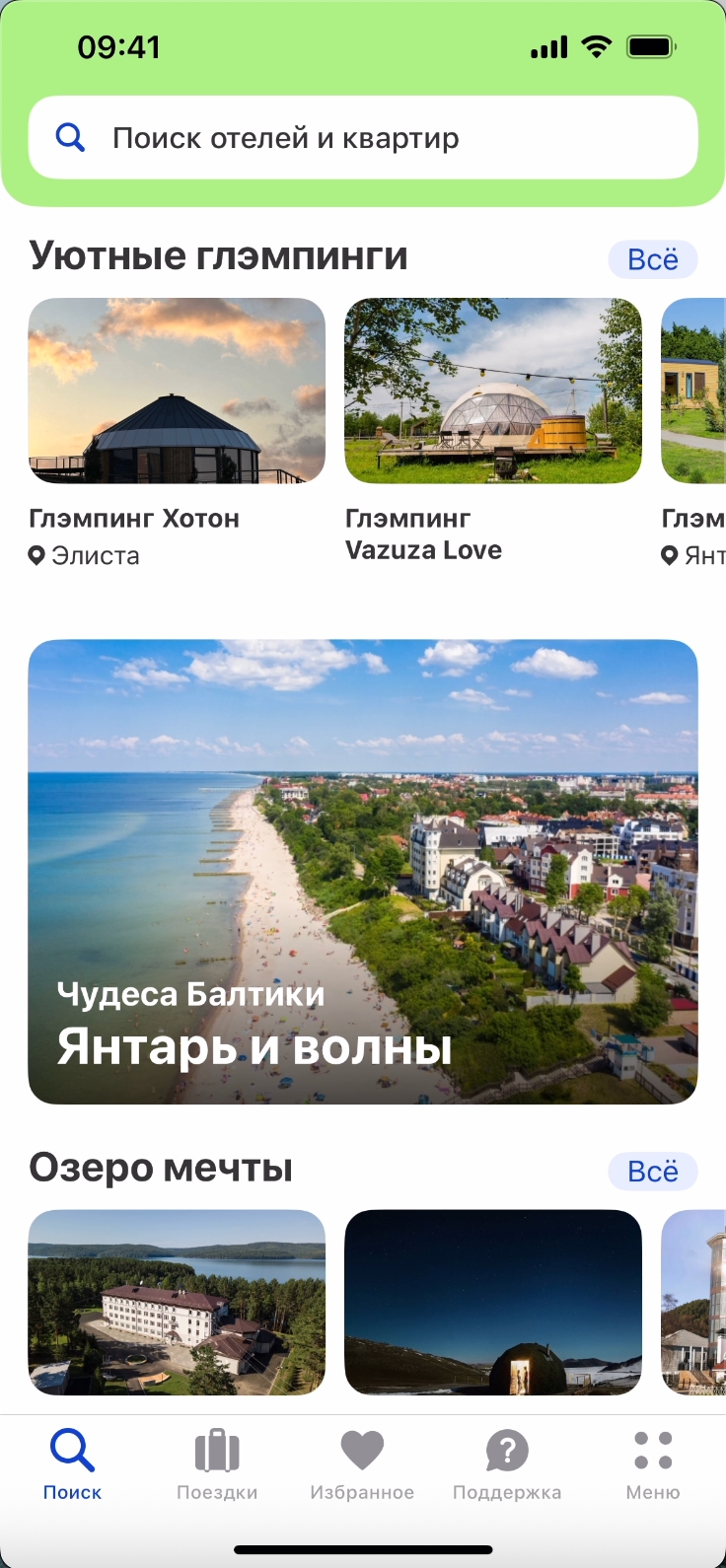Show all in Уютные глэмпинги section
This screenshot has height=1568, width=726.
coord(652,259)
